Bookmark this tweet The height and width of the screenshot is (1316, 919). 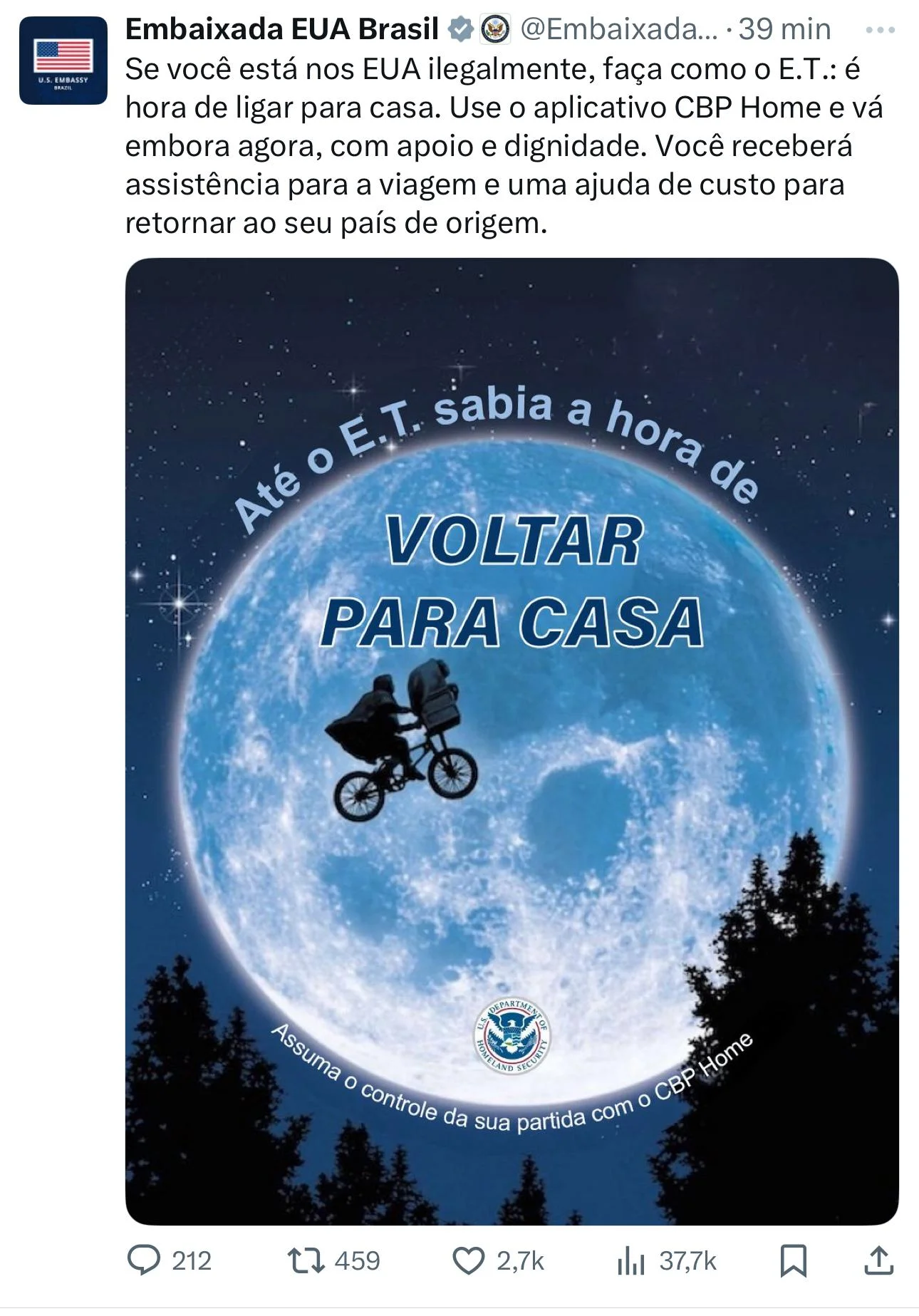tap(793, 1260)
